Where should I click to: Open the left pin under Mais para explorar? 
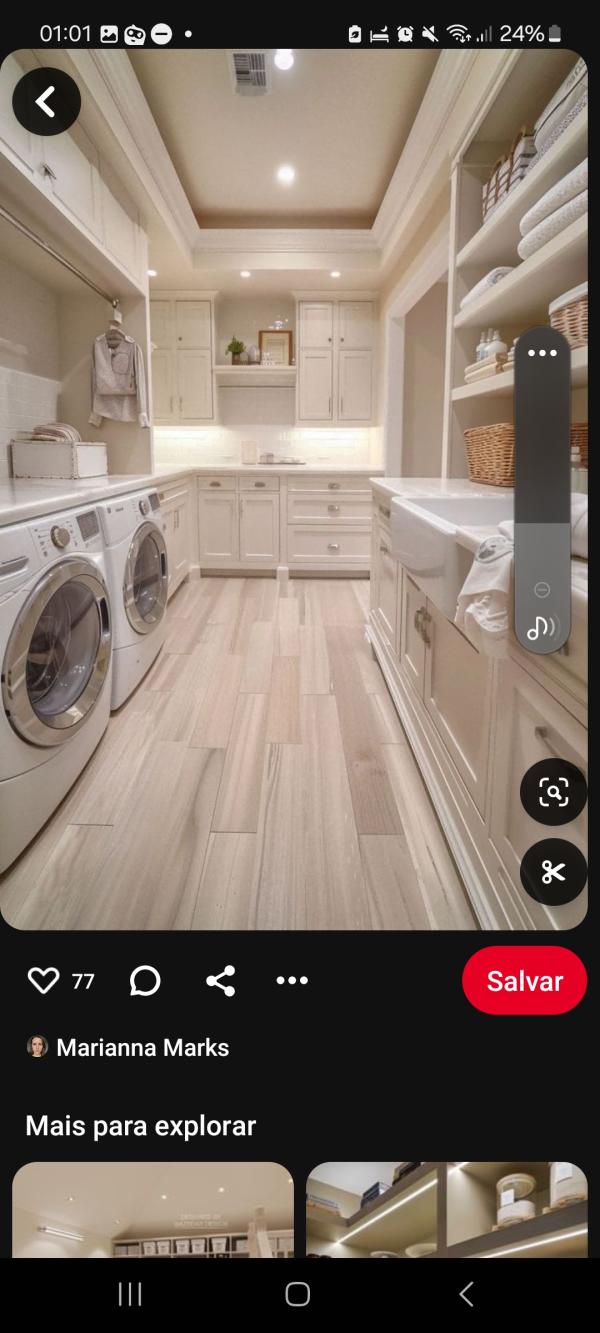coord(153,1209)
